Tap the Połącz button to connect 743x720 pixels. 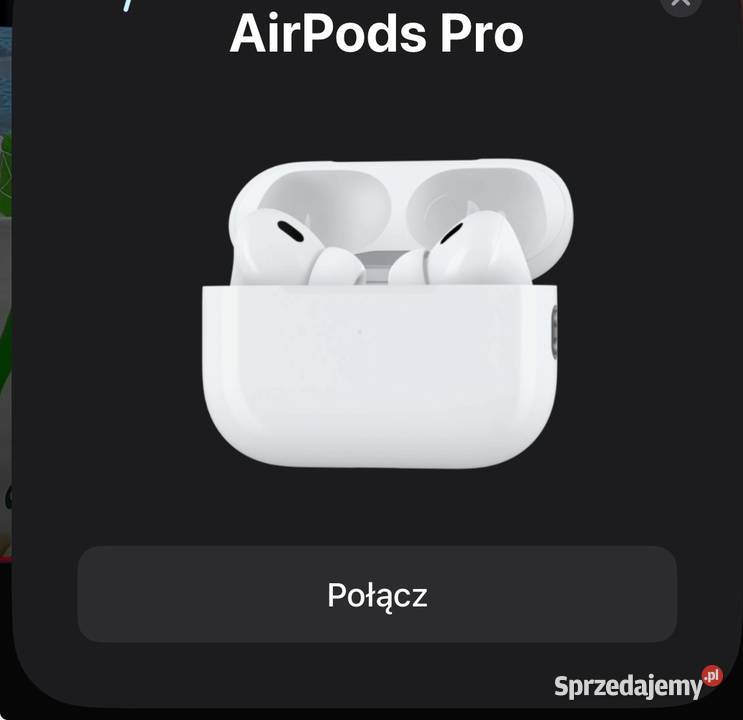click(377, 594)
